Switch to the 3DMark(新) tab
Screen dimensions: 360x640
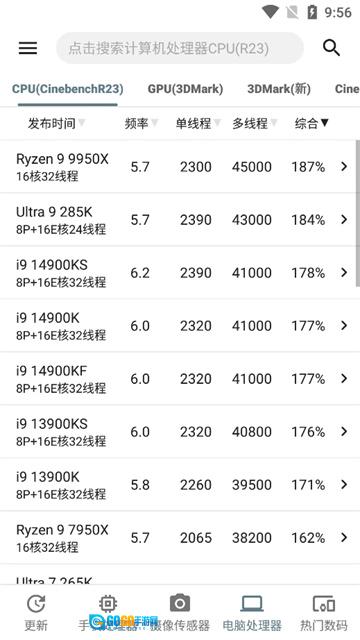[x=279, y=89]
